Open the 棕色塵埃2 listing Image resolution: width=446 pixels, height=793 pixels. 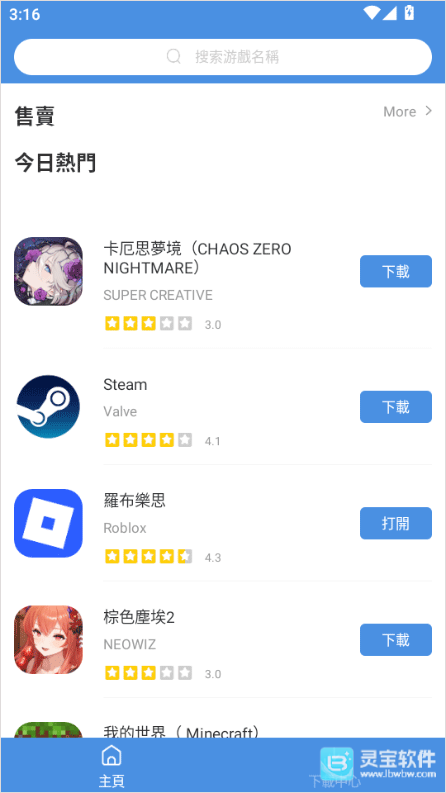[223, 640]
